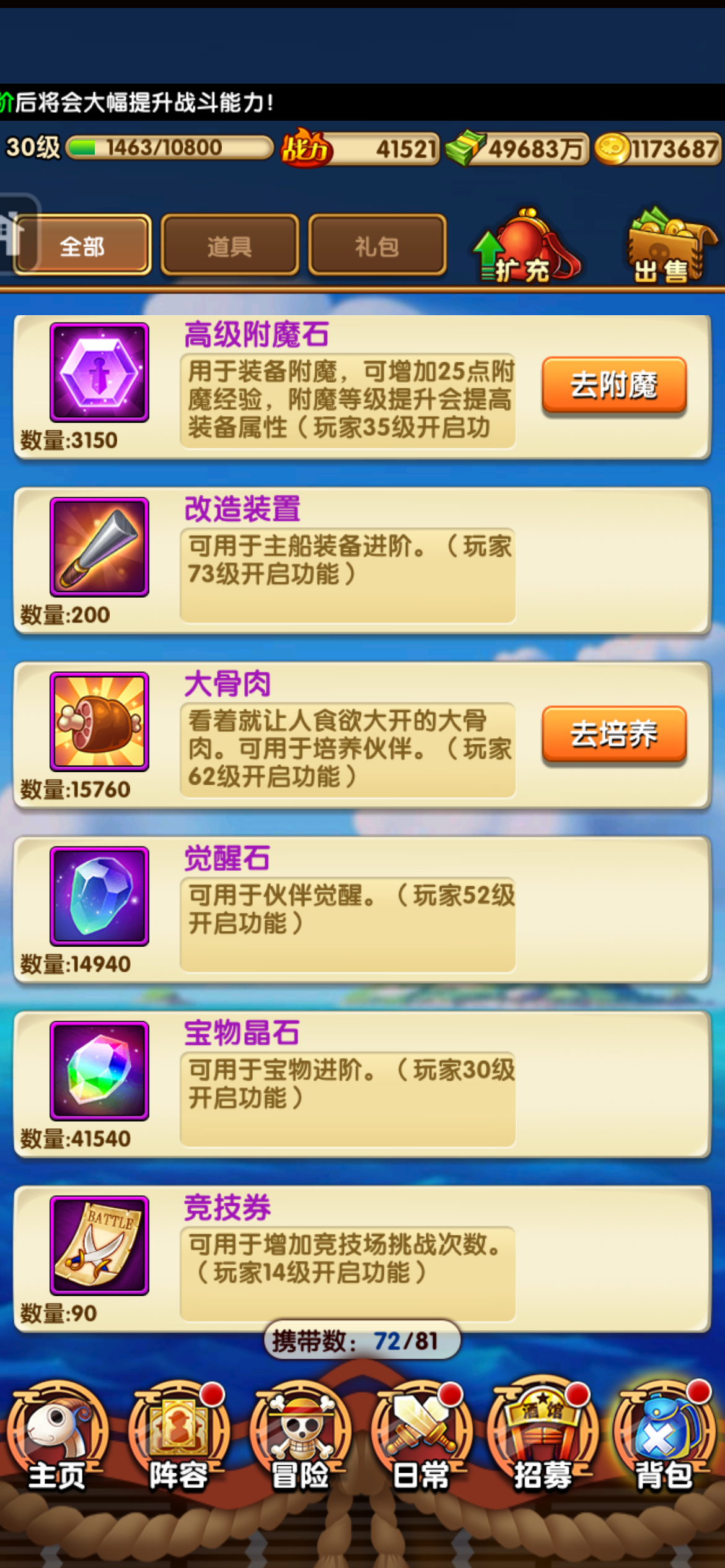Switch to the 礼包 tab
The image size is (725, 1568).
[377, 246]
